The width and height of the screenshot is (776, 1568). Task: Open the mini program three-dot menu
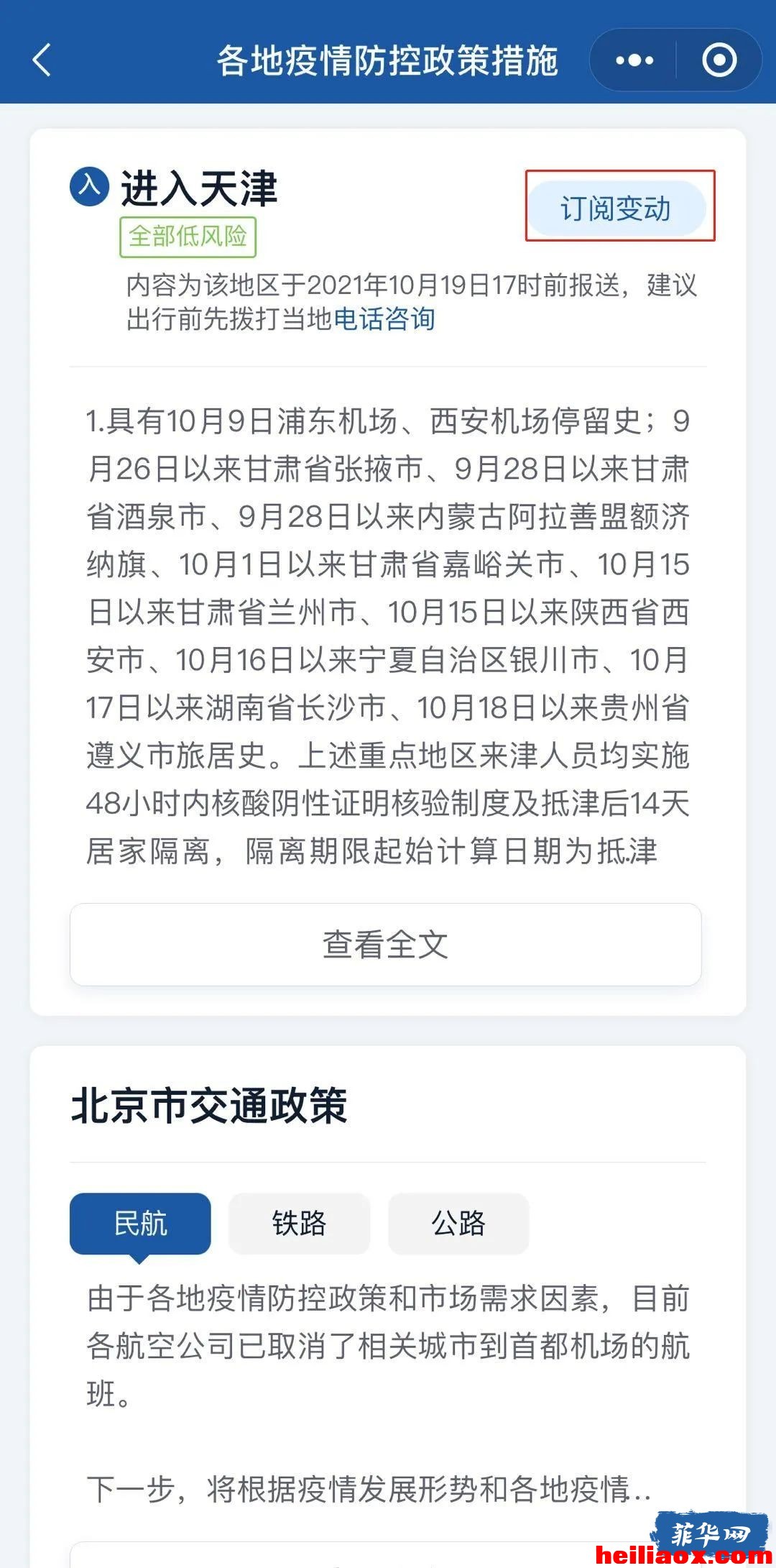pos(634,60)
